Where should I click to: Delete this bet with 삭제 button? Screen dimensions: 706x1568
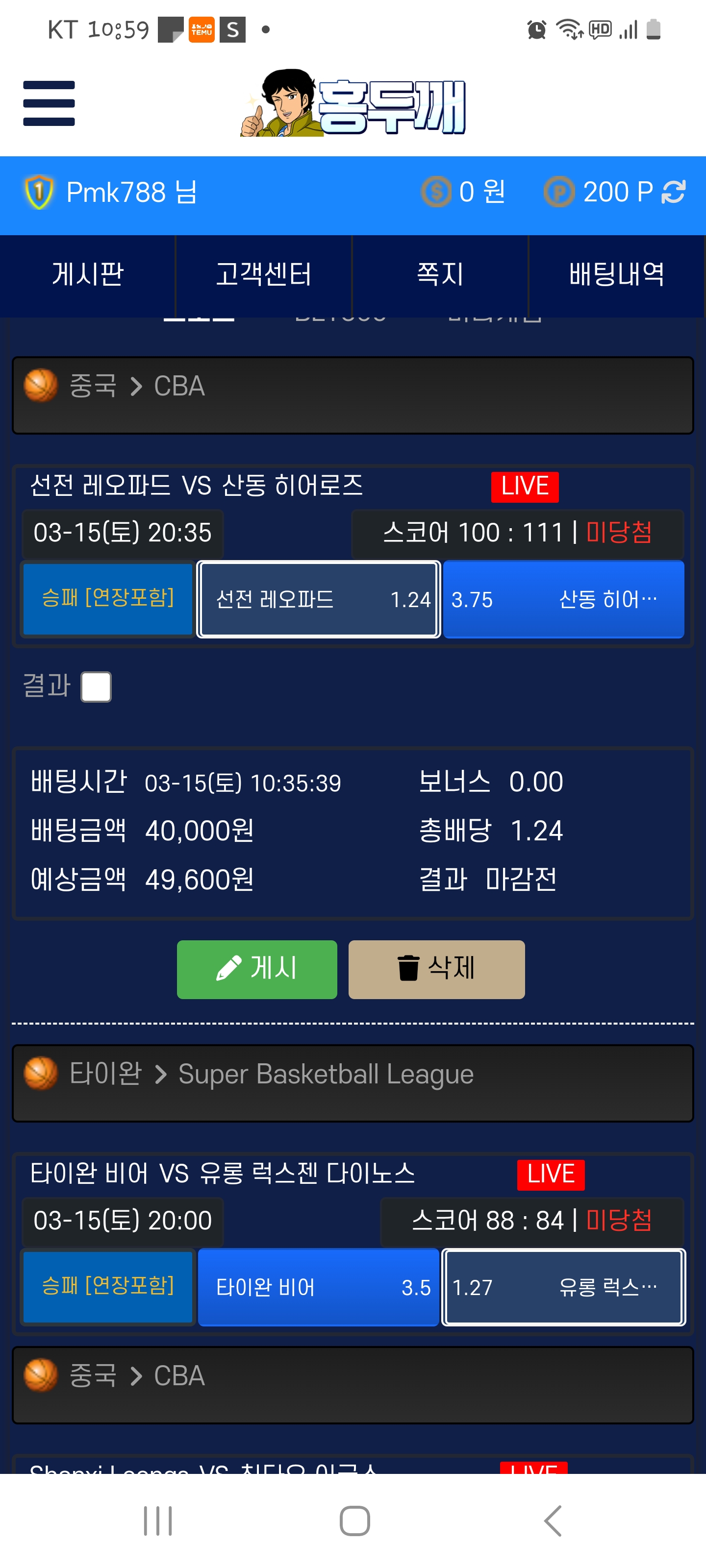coord(436,969)
